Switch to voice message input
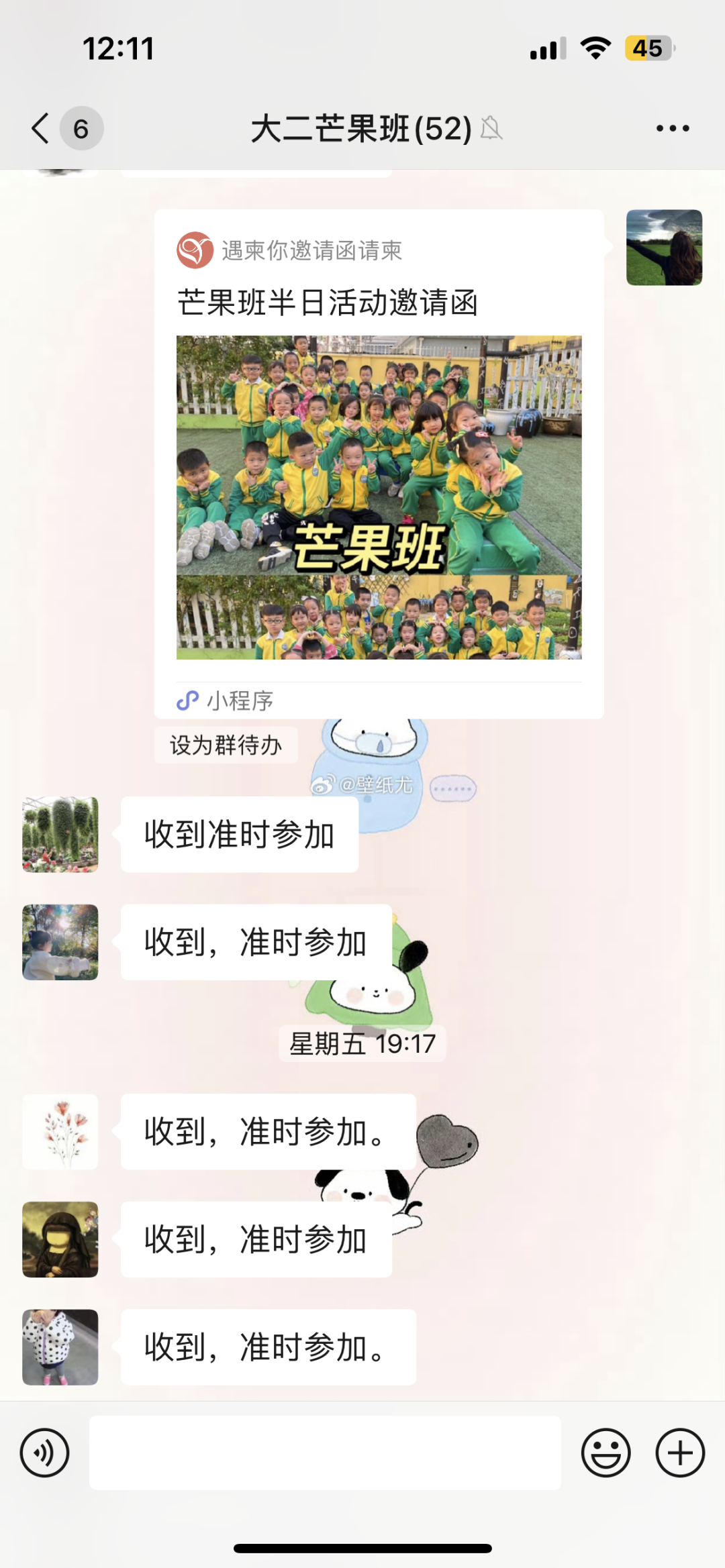The height and width of the screenshot is (1568, 725). tap(44, 1453)
